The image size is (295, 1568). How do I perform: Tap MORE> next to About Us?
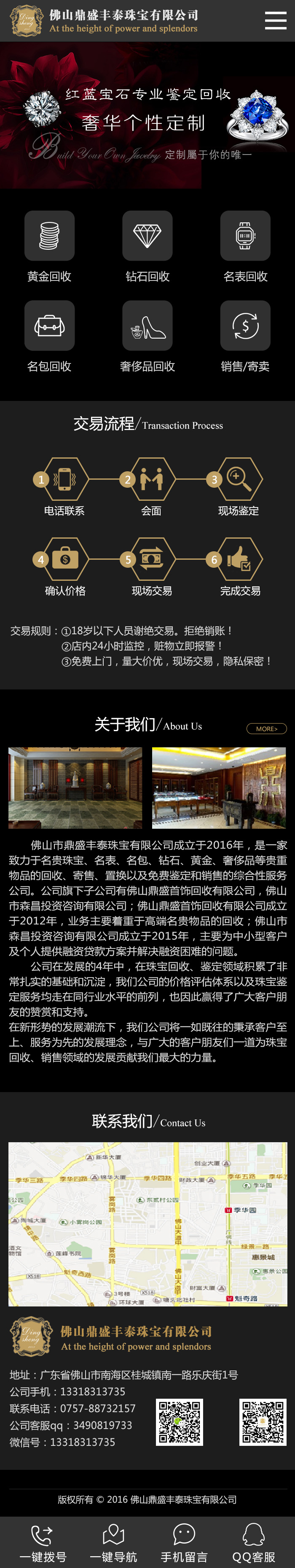(x=266, y=729)
